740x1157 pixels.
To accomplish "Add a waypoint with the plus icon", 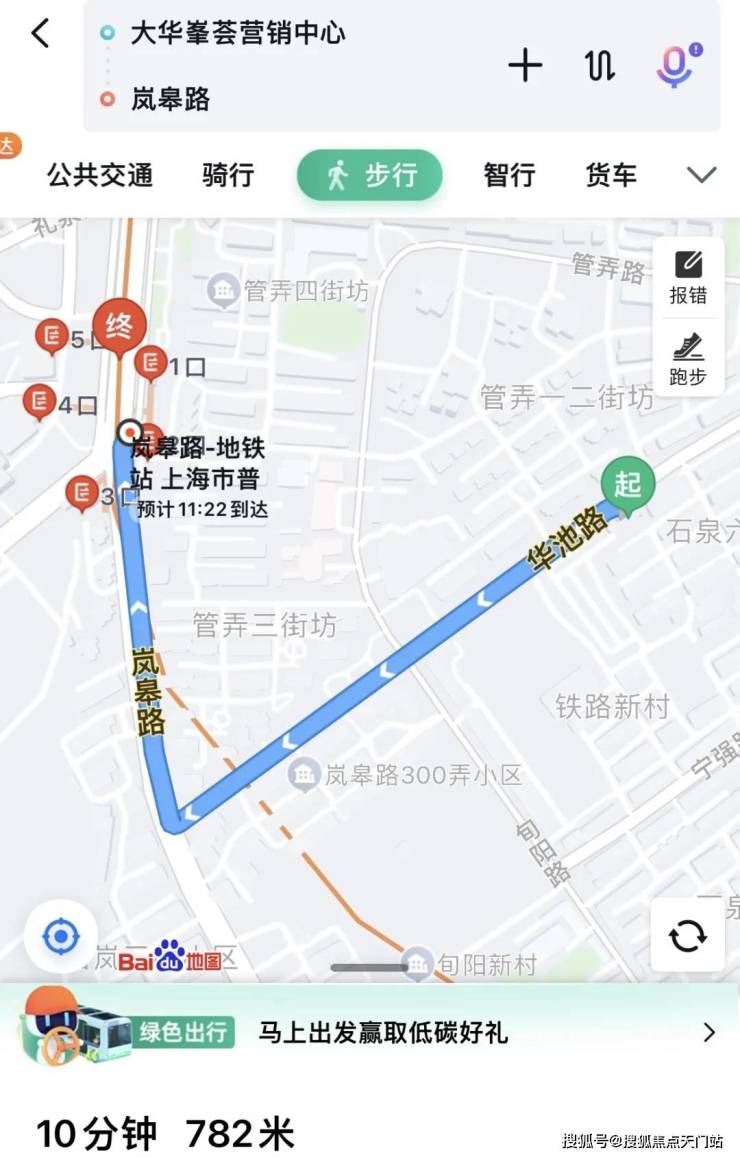I will [x=525, y=66].
